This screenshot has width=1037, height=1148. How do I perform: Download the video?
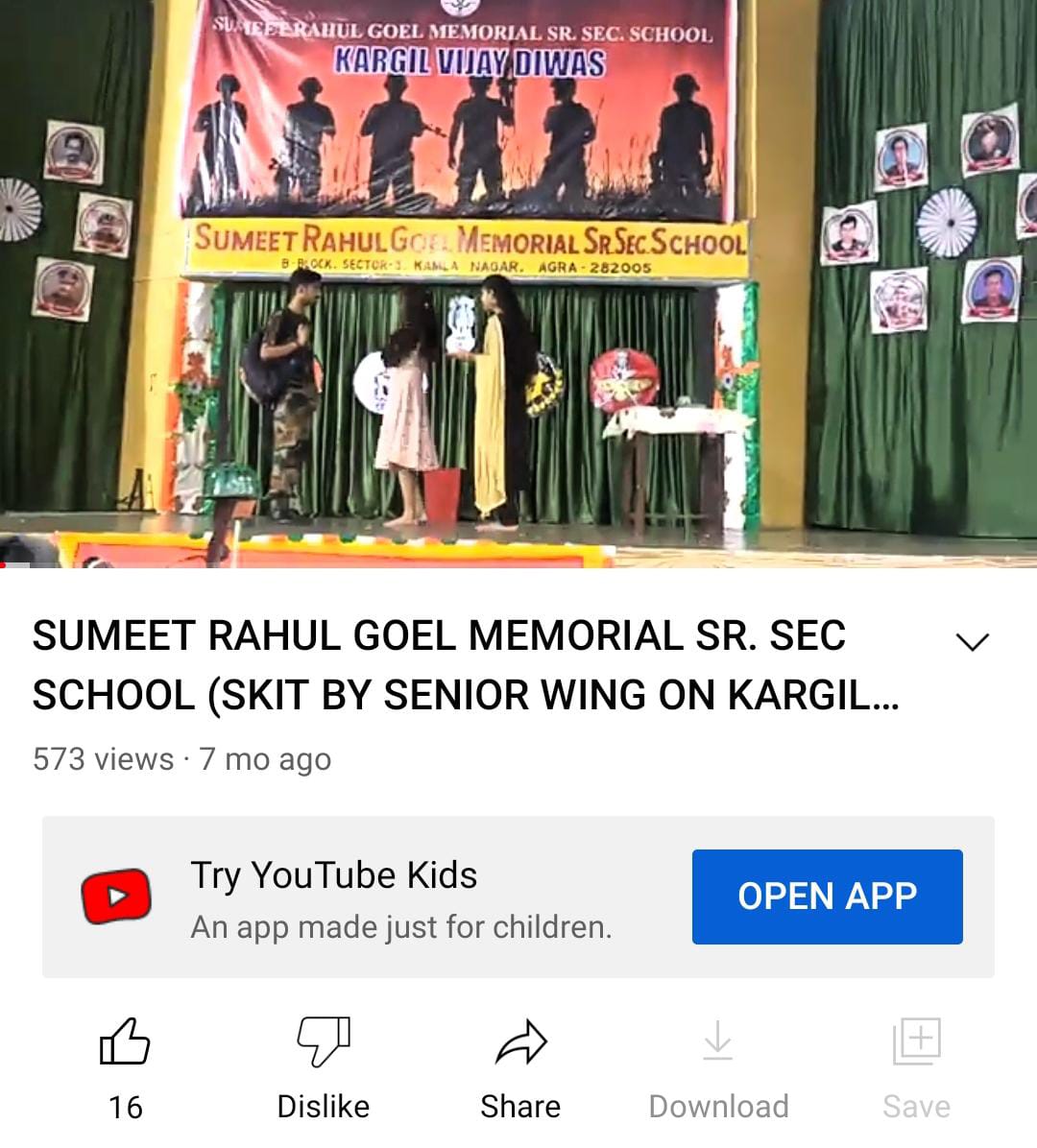(718, 1043)
